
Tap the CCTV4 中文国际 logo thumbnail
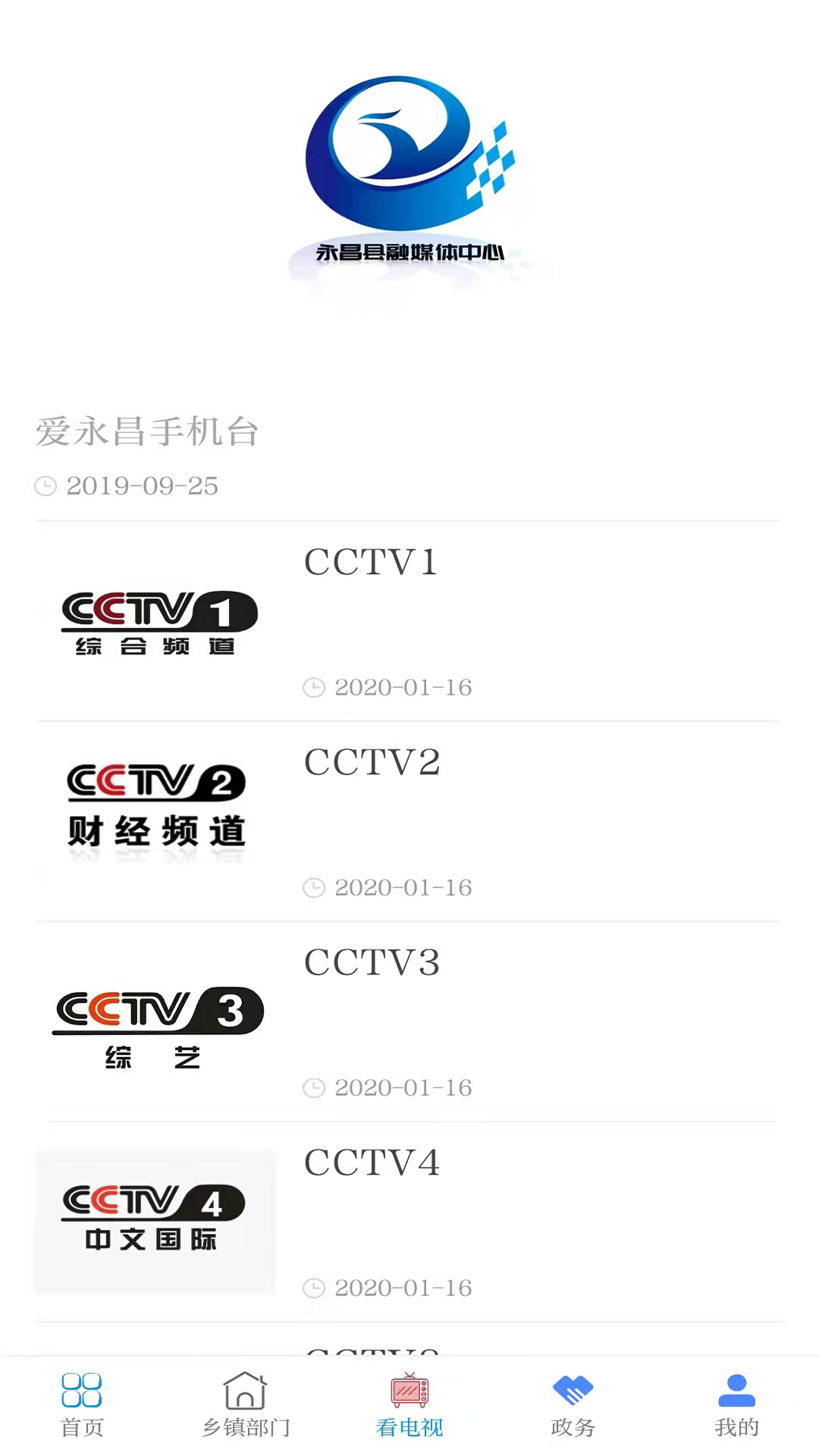(154, 1221)
